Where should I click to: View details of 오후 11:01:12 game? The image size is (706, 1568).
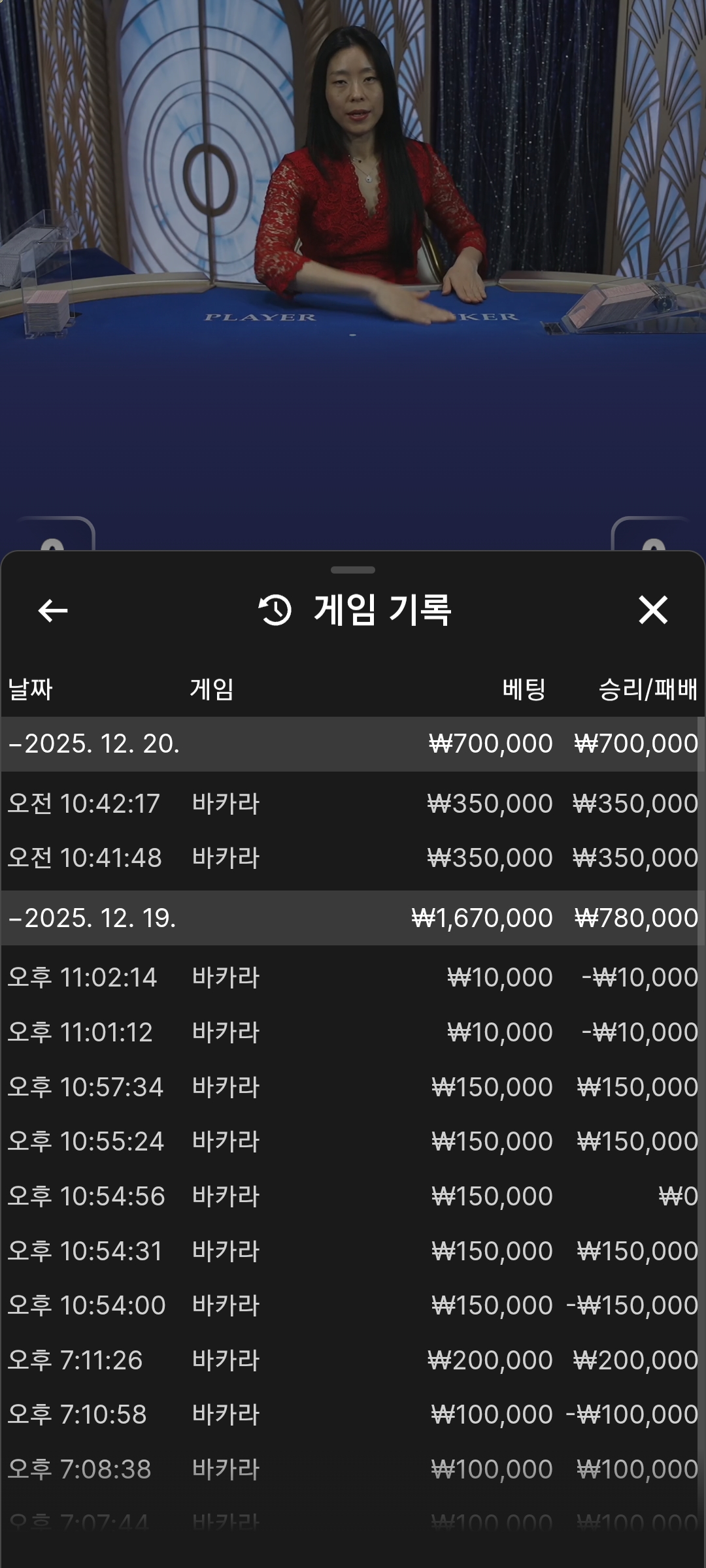tap(353, 1032)
